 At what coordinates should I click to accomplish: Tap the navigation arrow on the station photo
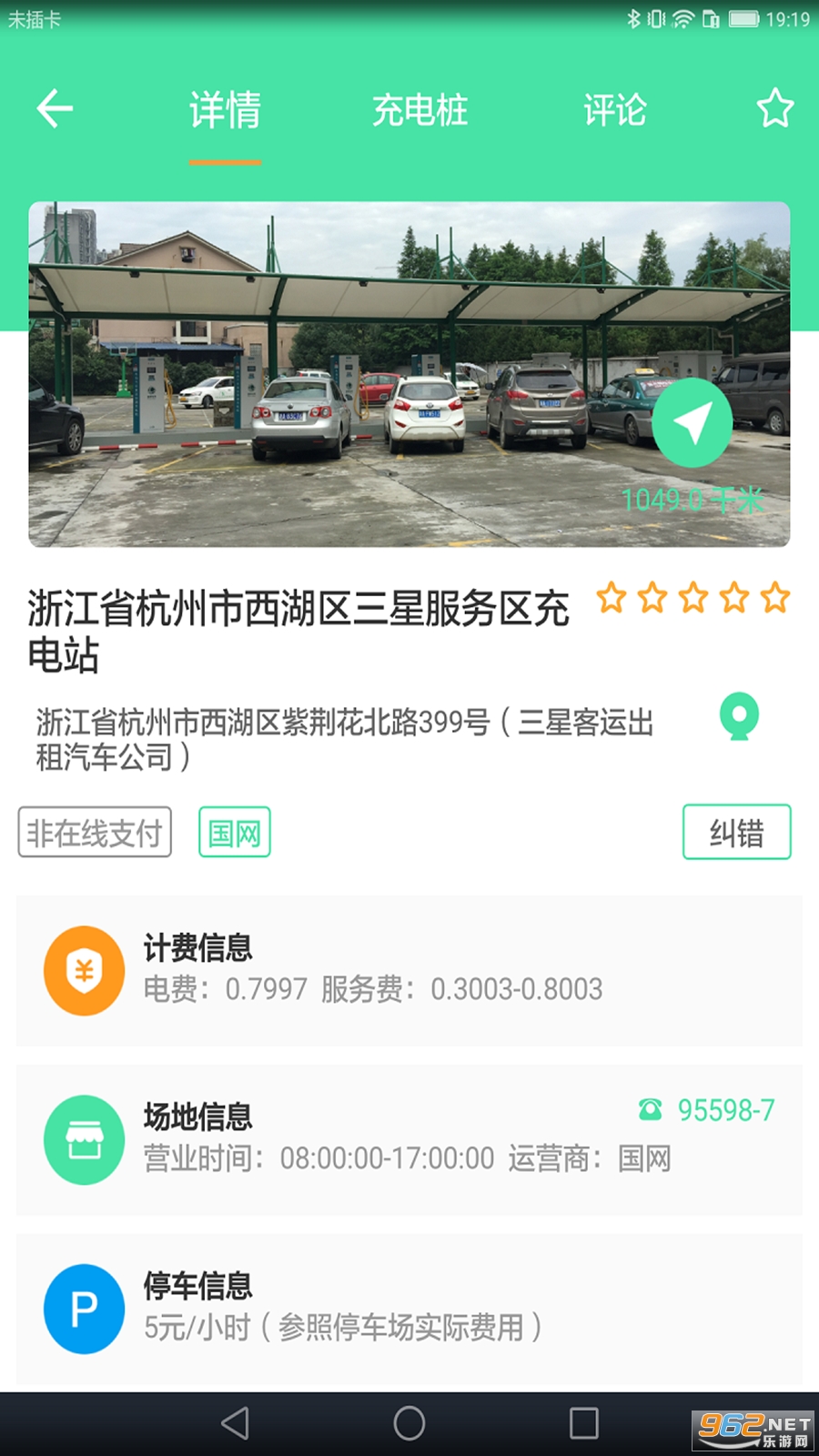click(692, 421)
